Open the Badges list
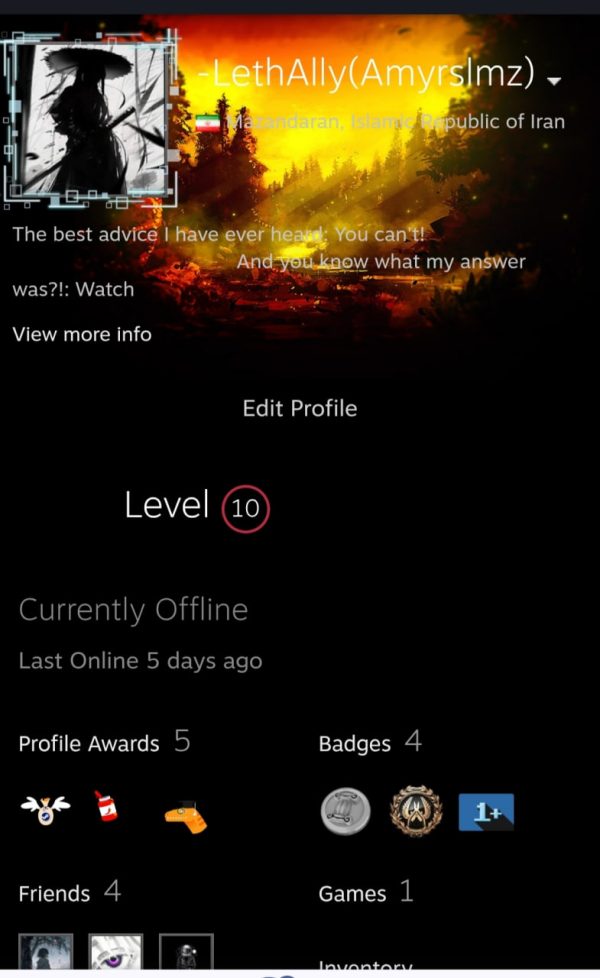 coord(355,744)
